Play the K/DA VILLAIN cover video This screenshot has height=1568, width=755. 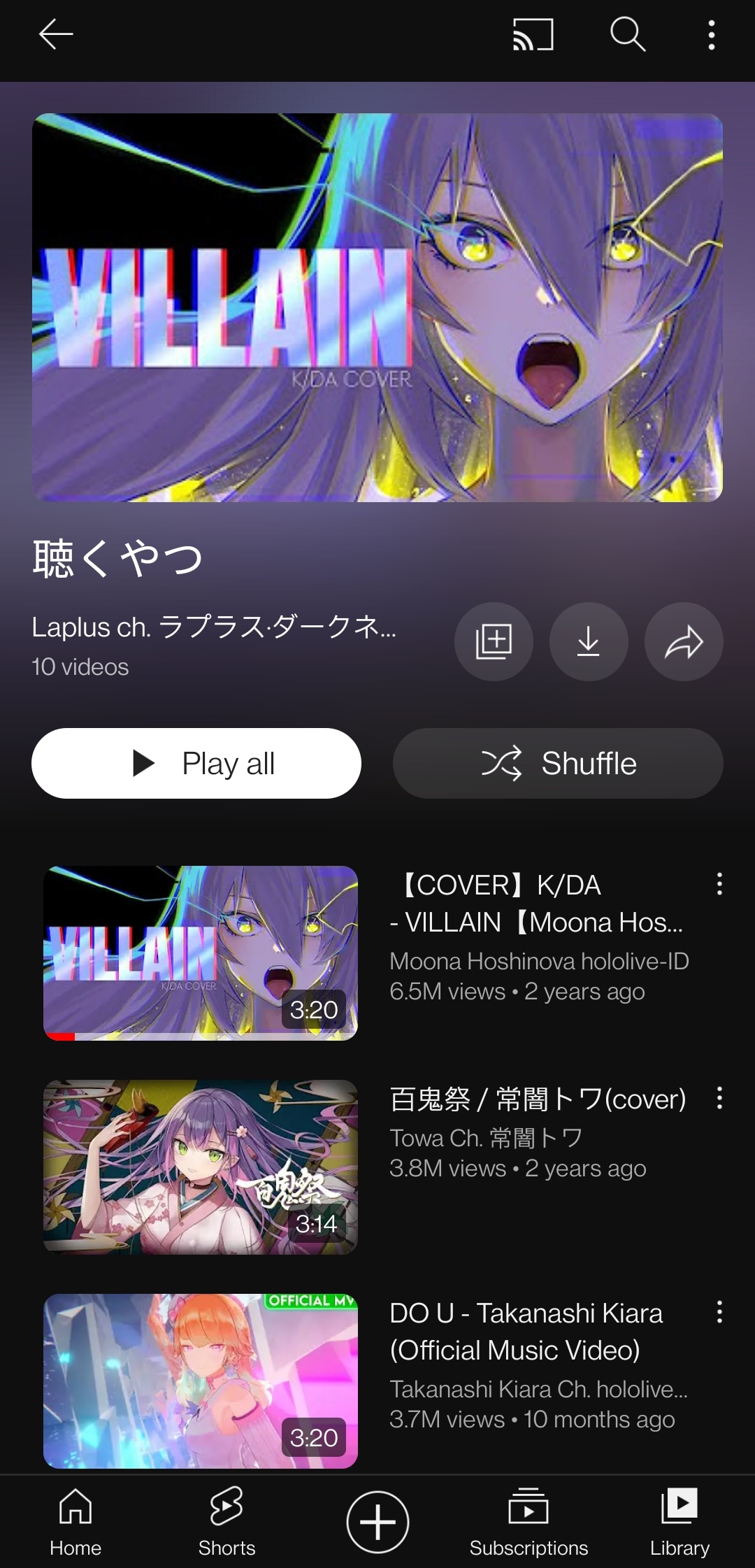tap(201, 953)
